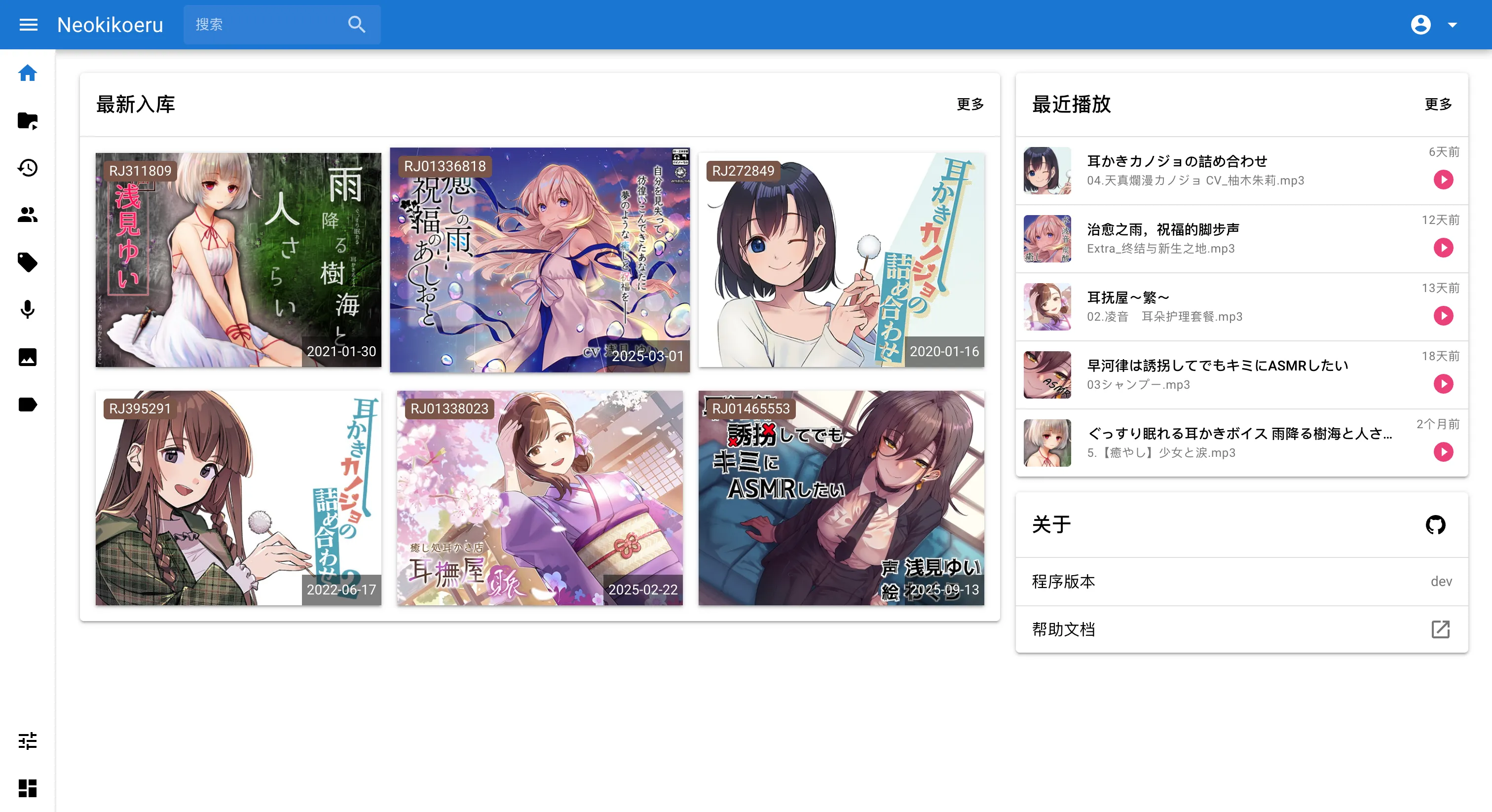Image resolution: width=1492 pixels, height=812 pixels.
Task: Play 03シャンプー.mp3 track
Action: click(x=1443, y=384)
